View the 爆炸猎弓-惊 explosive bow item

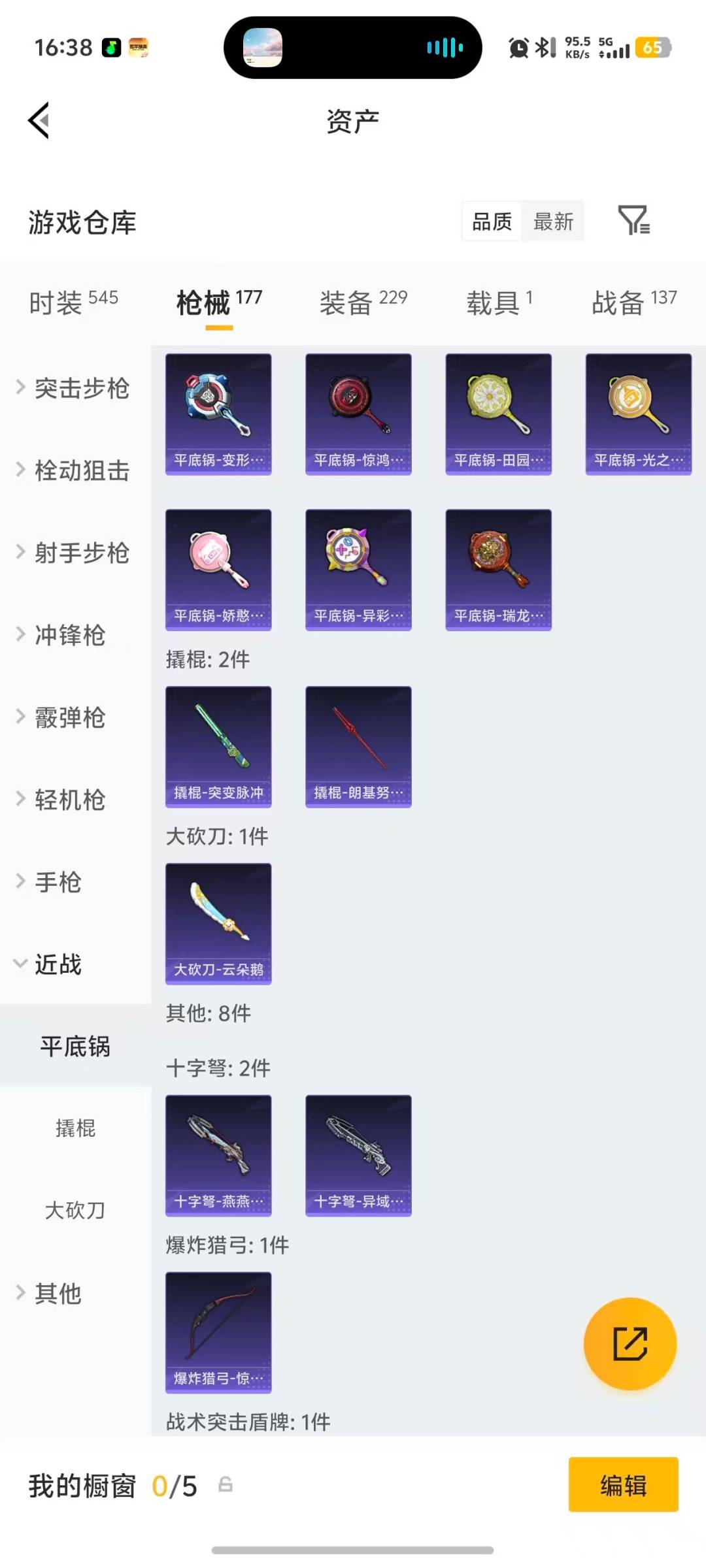(218, 1333)
